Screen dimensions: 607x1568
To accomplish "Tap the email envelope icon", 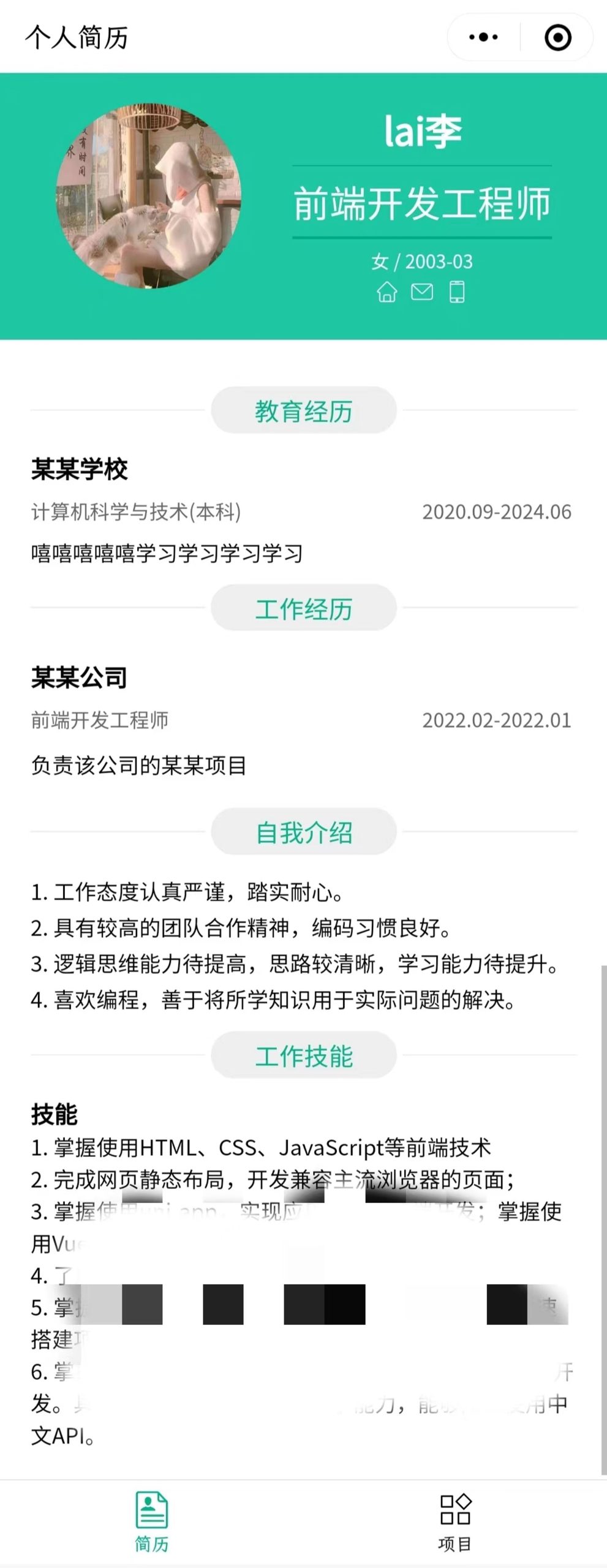I will (x=421, y=292).
